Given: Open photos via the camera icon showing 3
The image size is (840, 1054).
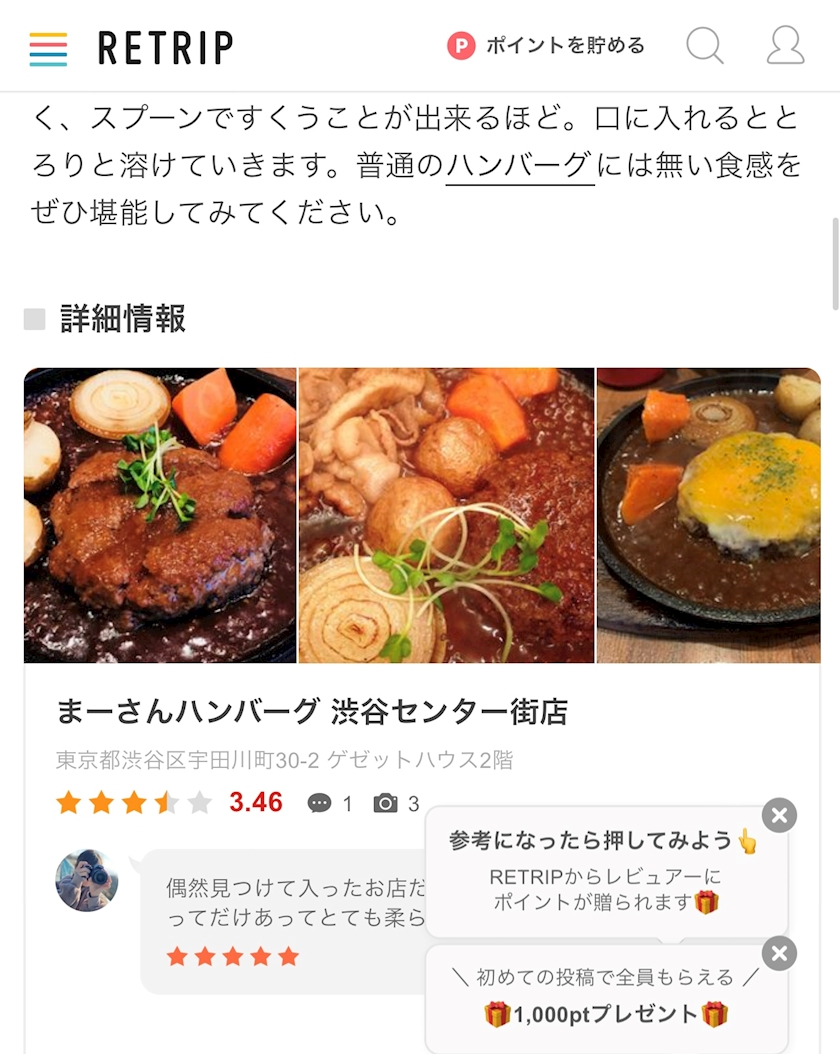Looking at the screenshot, I should coord(385,802).
